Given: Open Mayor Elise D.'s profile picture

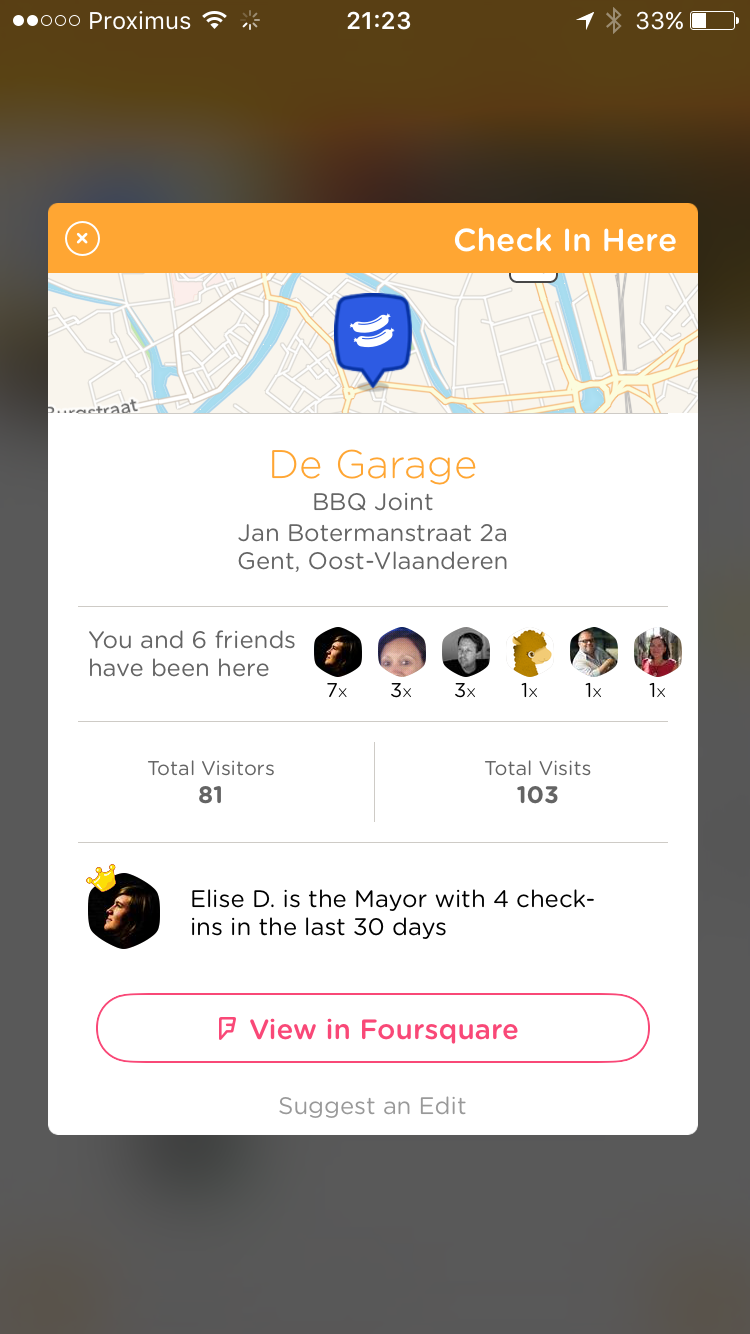Looking at the screenshot, I should point(124,910).
